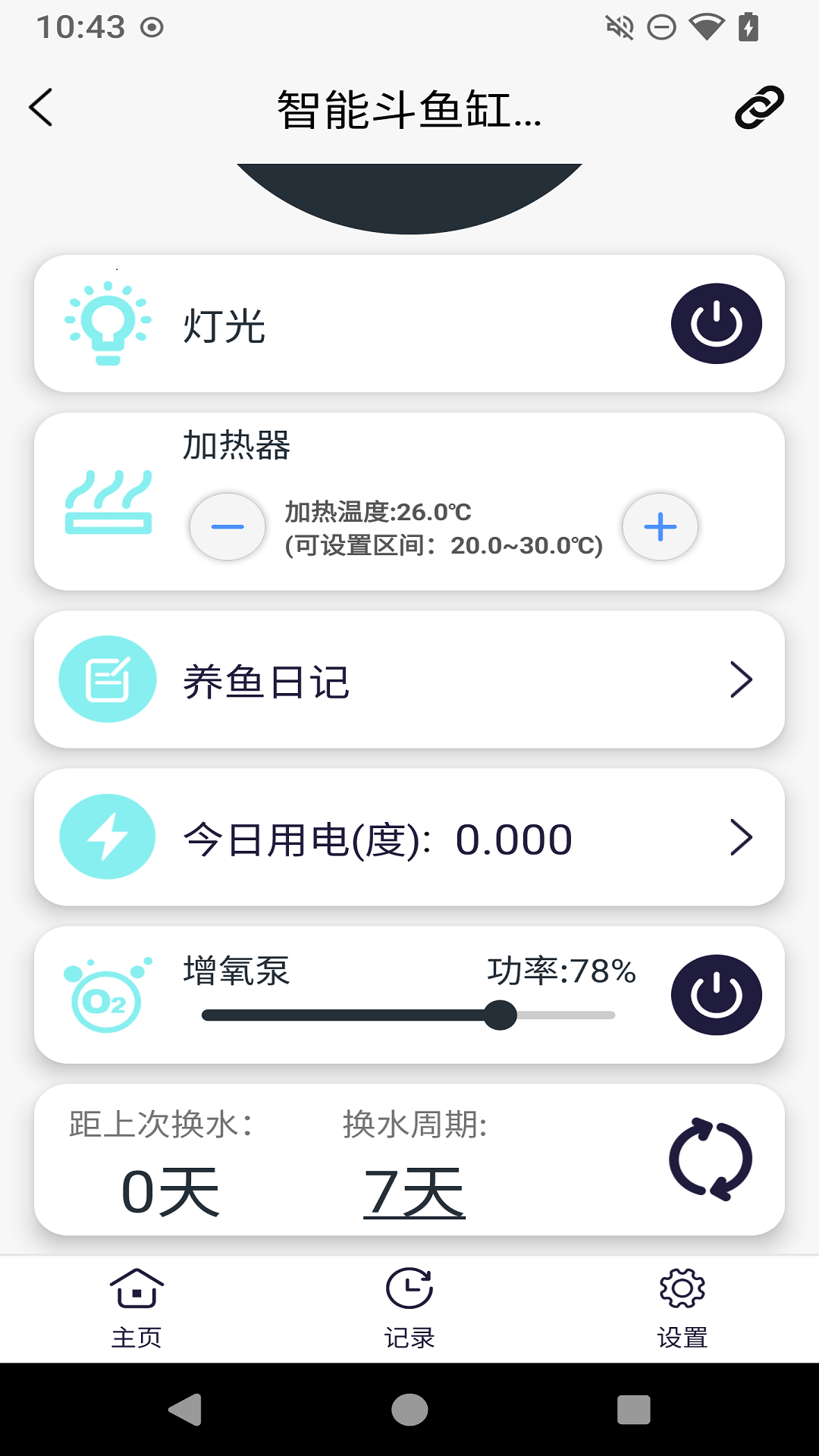Go back using the left arrow
This screenshot has width=819, height=1456.
[x=42, y=107]
